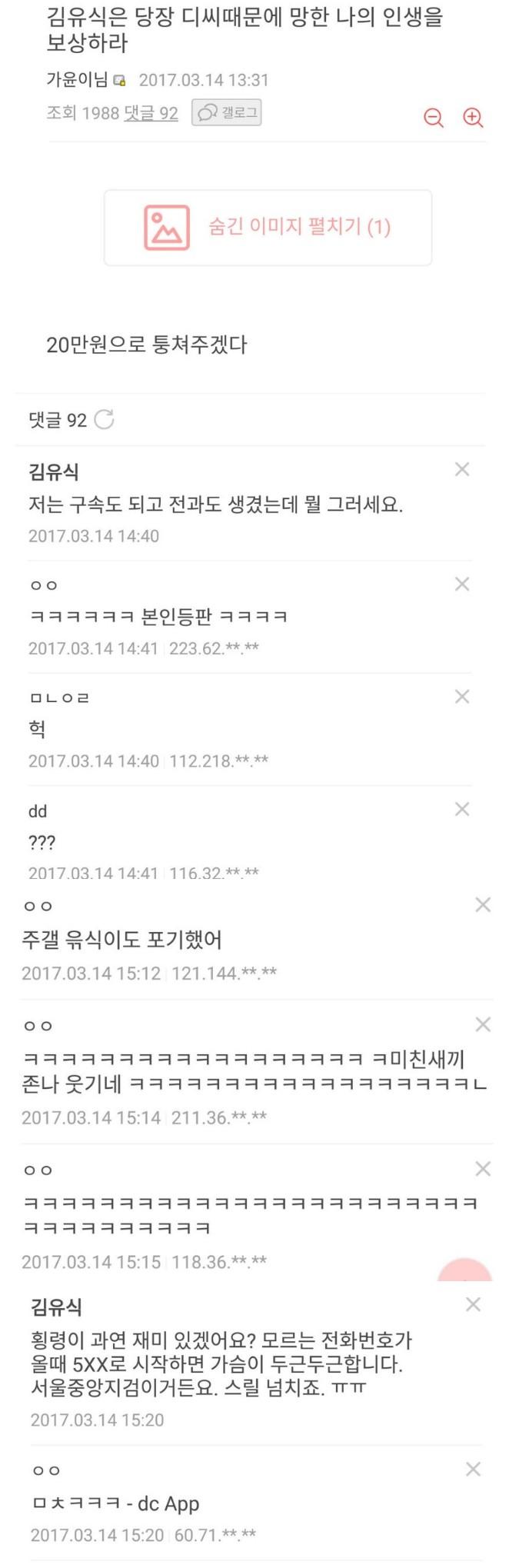Viewport: 509px width, 1568px height.
Task: Delete the 본인등판 comment by ㅇㅇ
Action: (462, 584)
